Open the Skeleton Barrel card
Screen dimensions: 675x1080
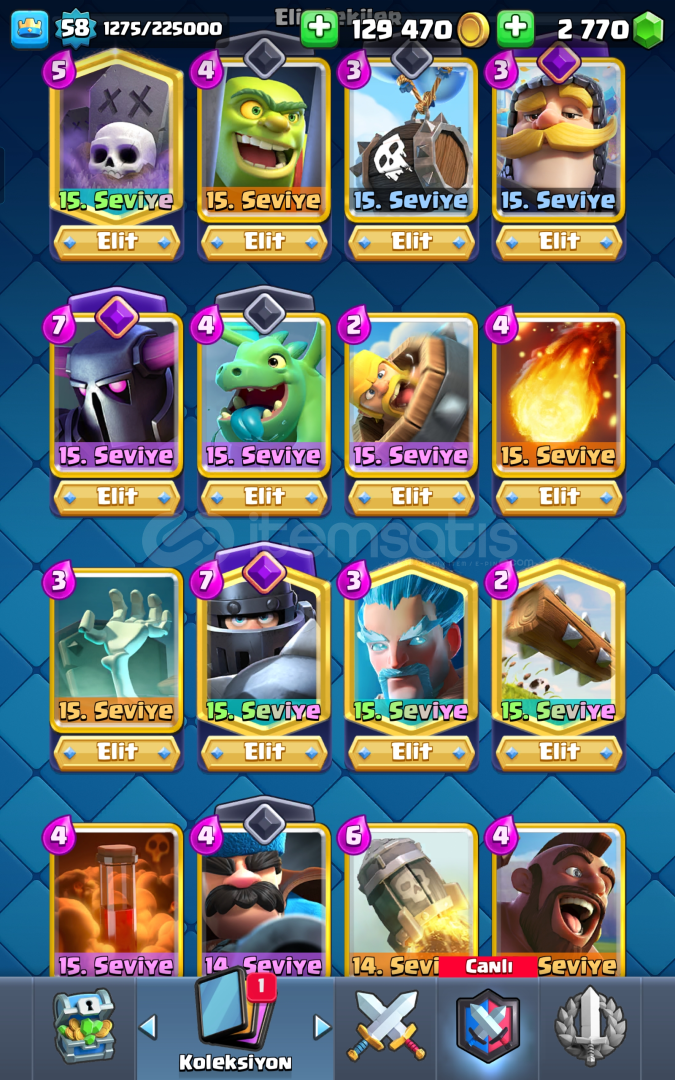pyautogui.click(x=411, y=140)
